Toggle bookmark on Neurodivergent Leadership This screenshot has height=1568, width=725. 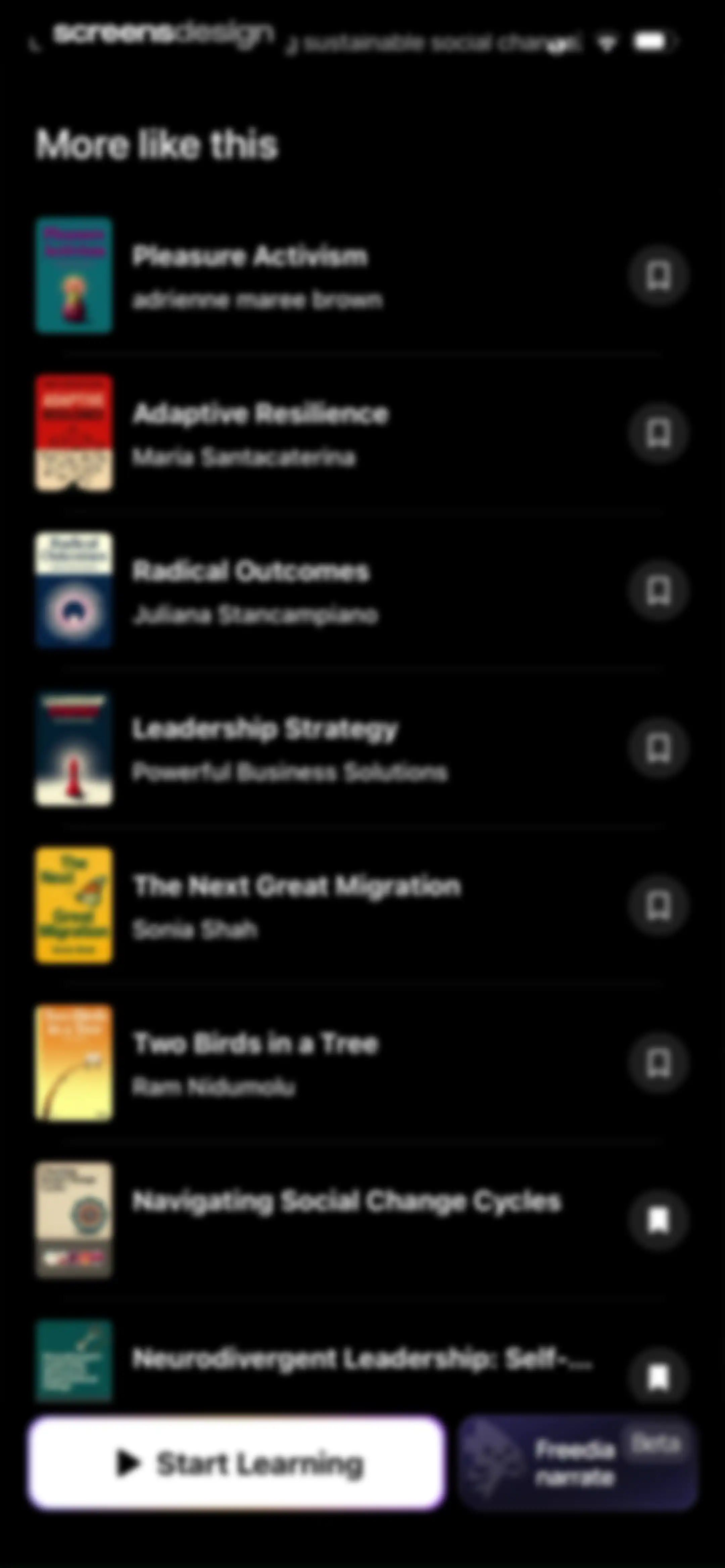click(658, 1378)
